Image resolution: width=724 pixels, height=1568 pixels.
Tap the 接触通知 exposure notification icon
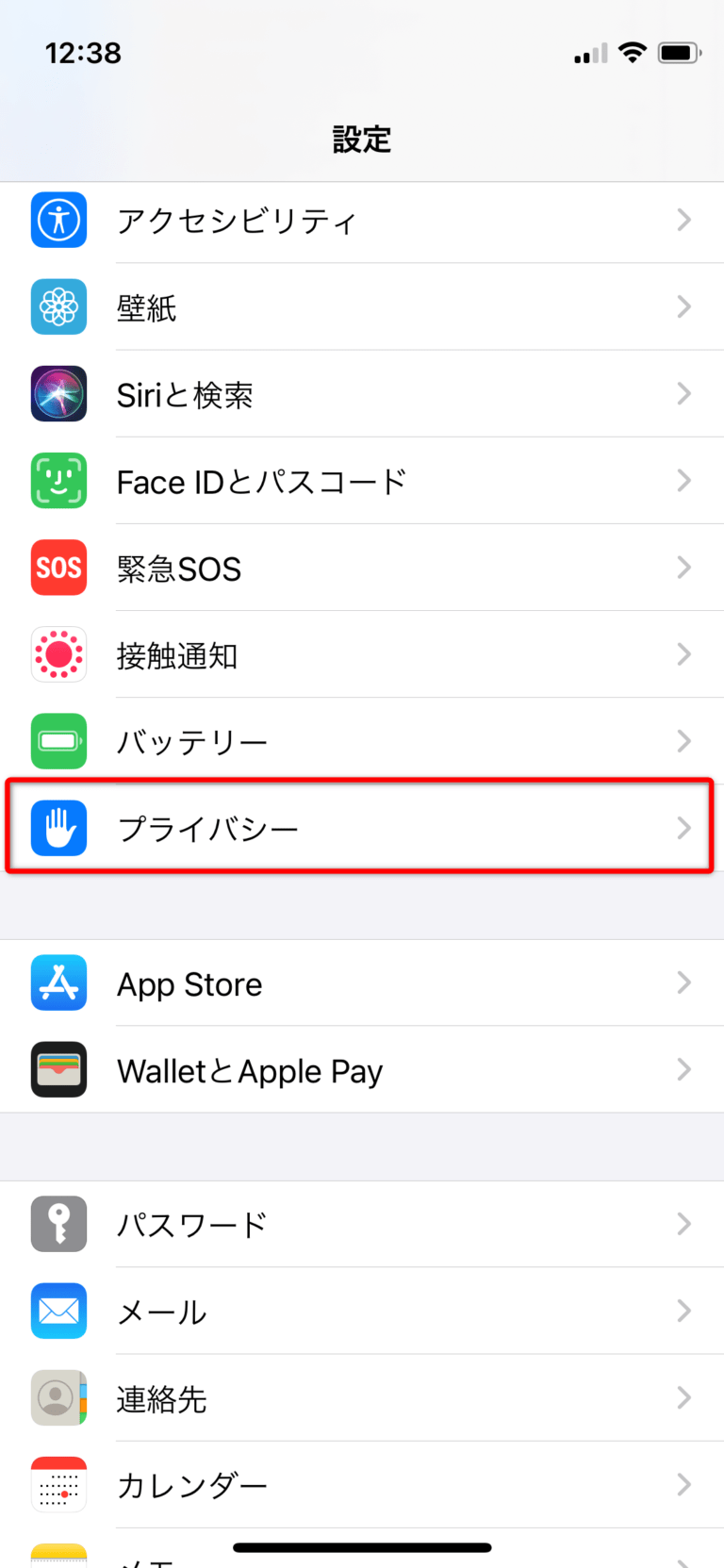(58, 654)
